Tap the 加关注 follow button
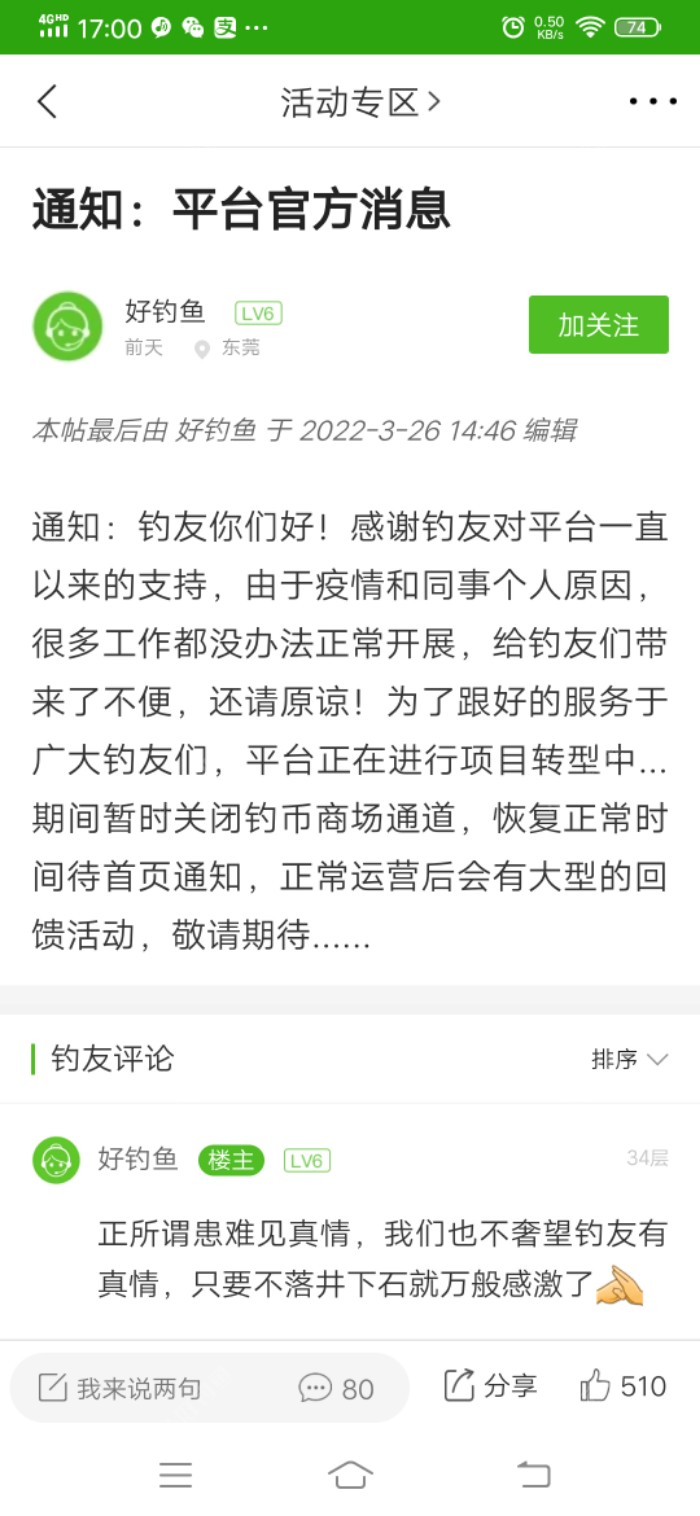This screenshot has height=1516, width=700. click(x=598, y=325)
